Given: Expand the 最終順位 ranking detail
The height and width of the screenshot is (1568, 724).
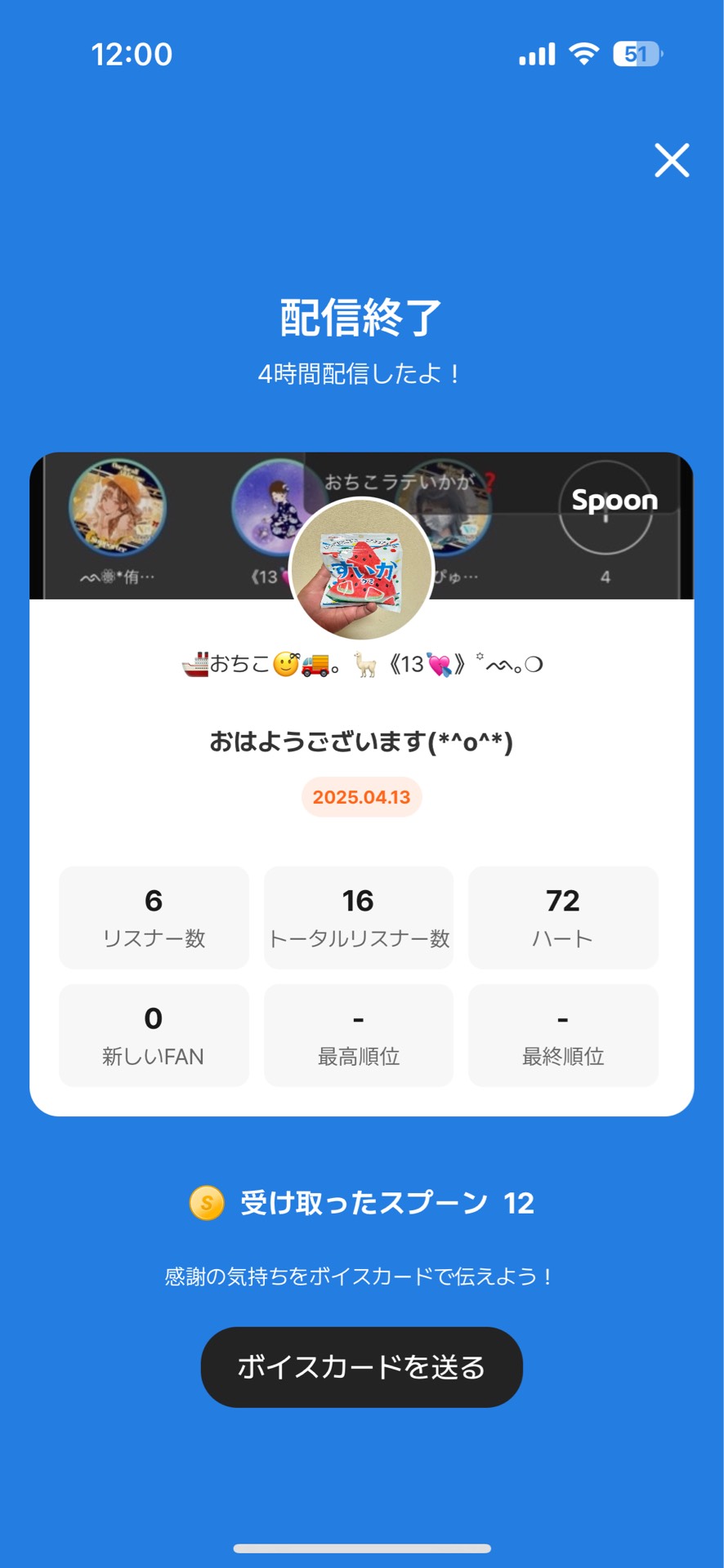Looking at the screenshot, I should click(562, 1035).
